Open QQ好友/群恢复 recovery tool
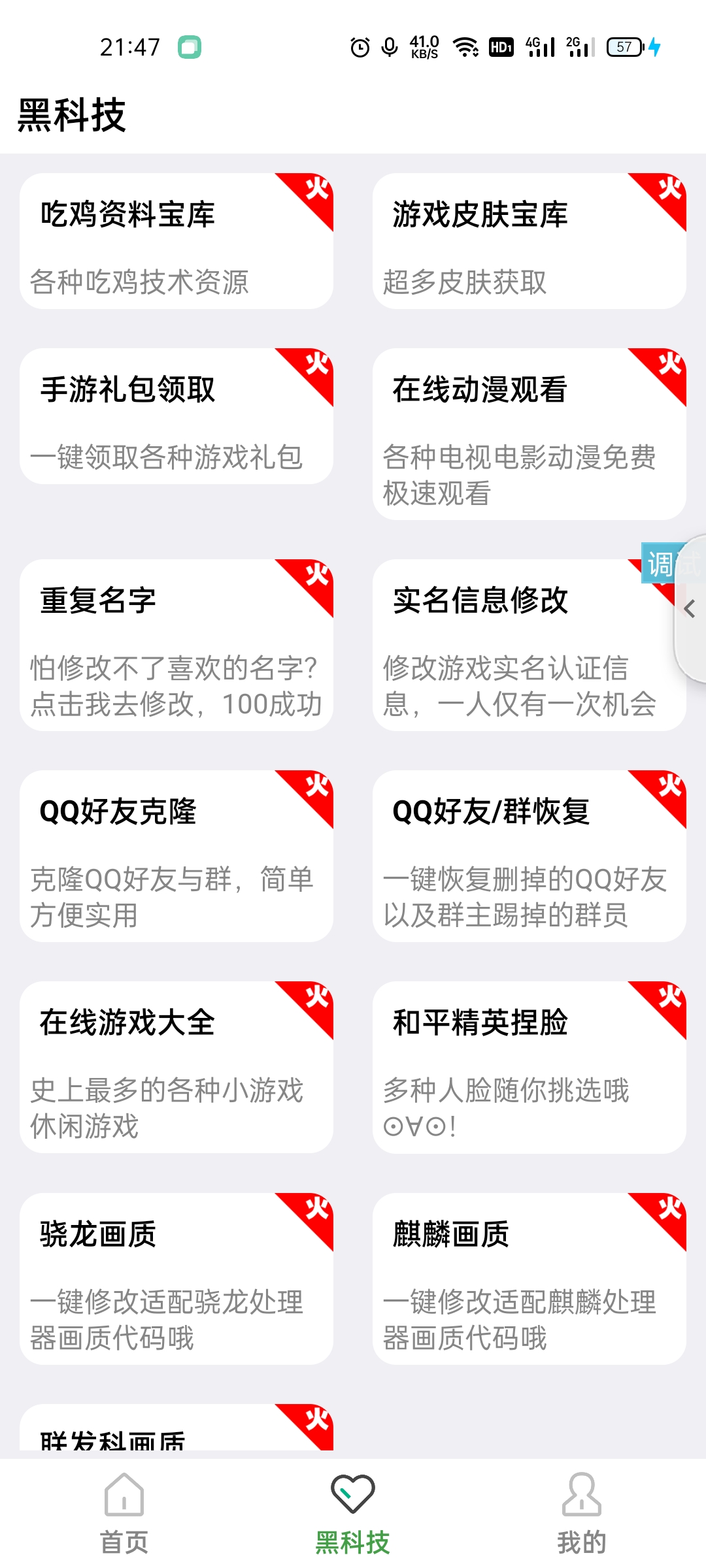The width and height of the screenshot is (706, 1568). (529, 862)
